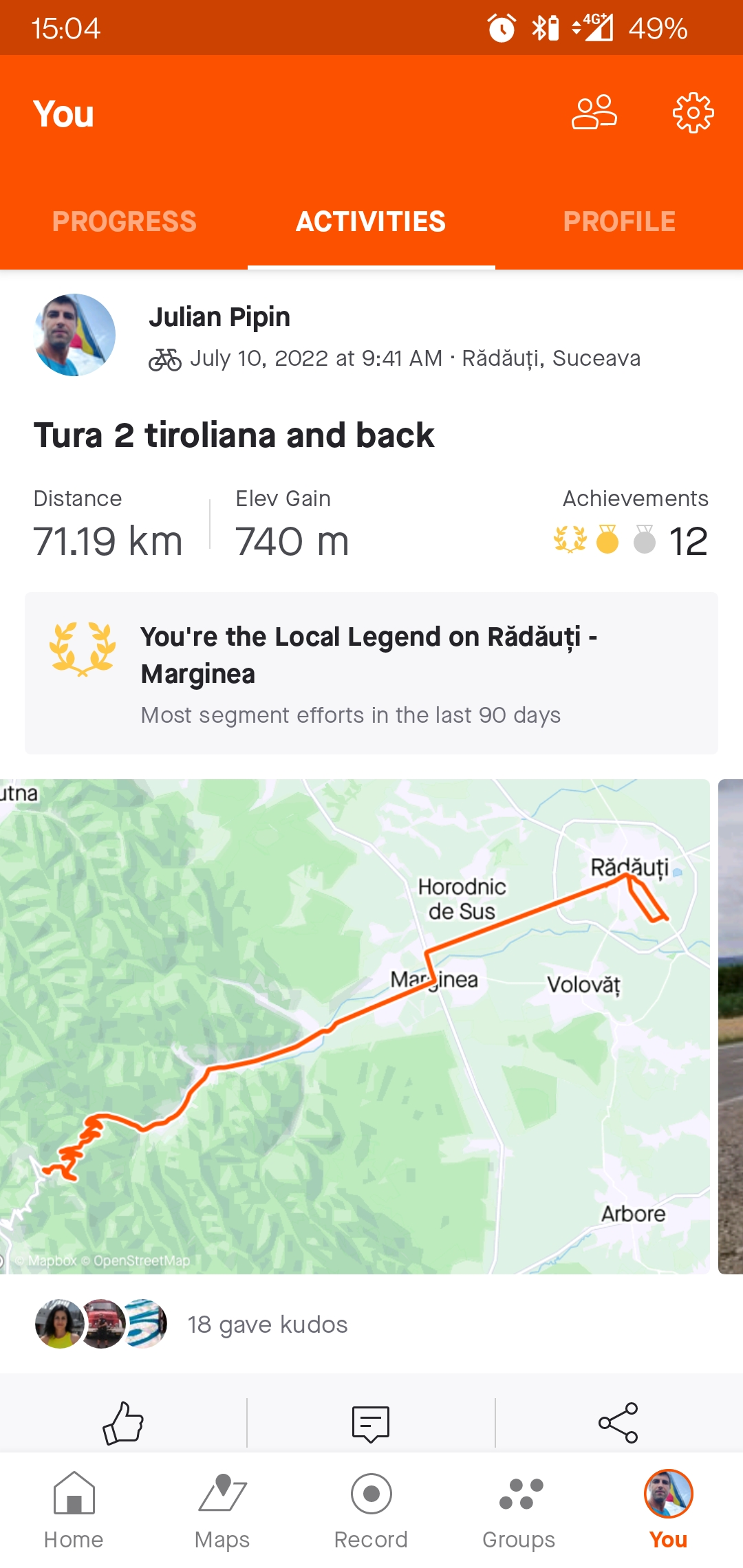View the 18 people who gave kudos
This screenshot has height=1568, width=743.
(x=268, y=1325)
